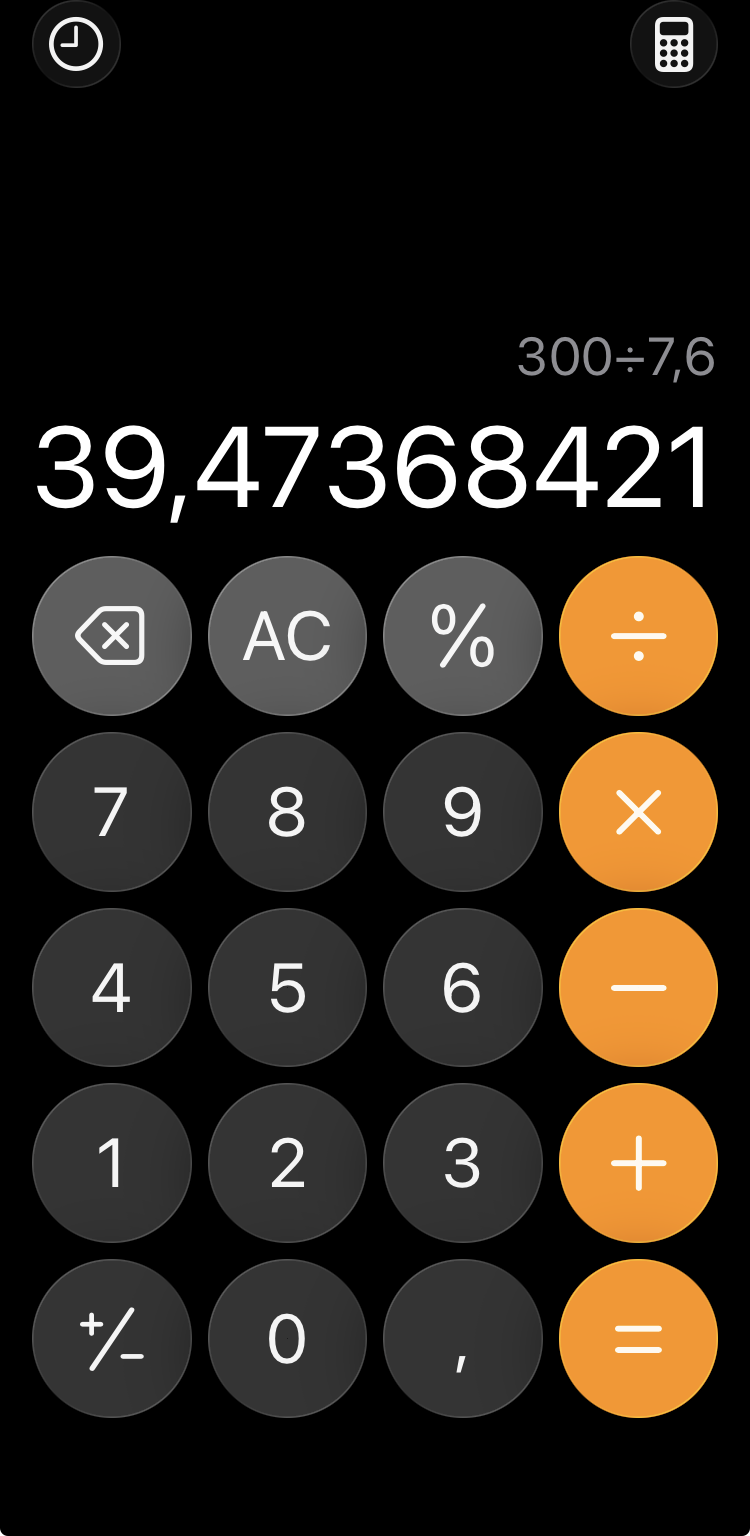Viewport: 750px width, 1536px height.
Task: Select the division operator
Action: [x=638, y=636]
